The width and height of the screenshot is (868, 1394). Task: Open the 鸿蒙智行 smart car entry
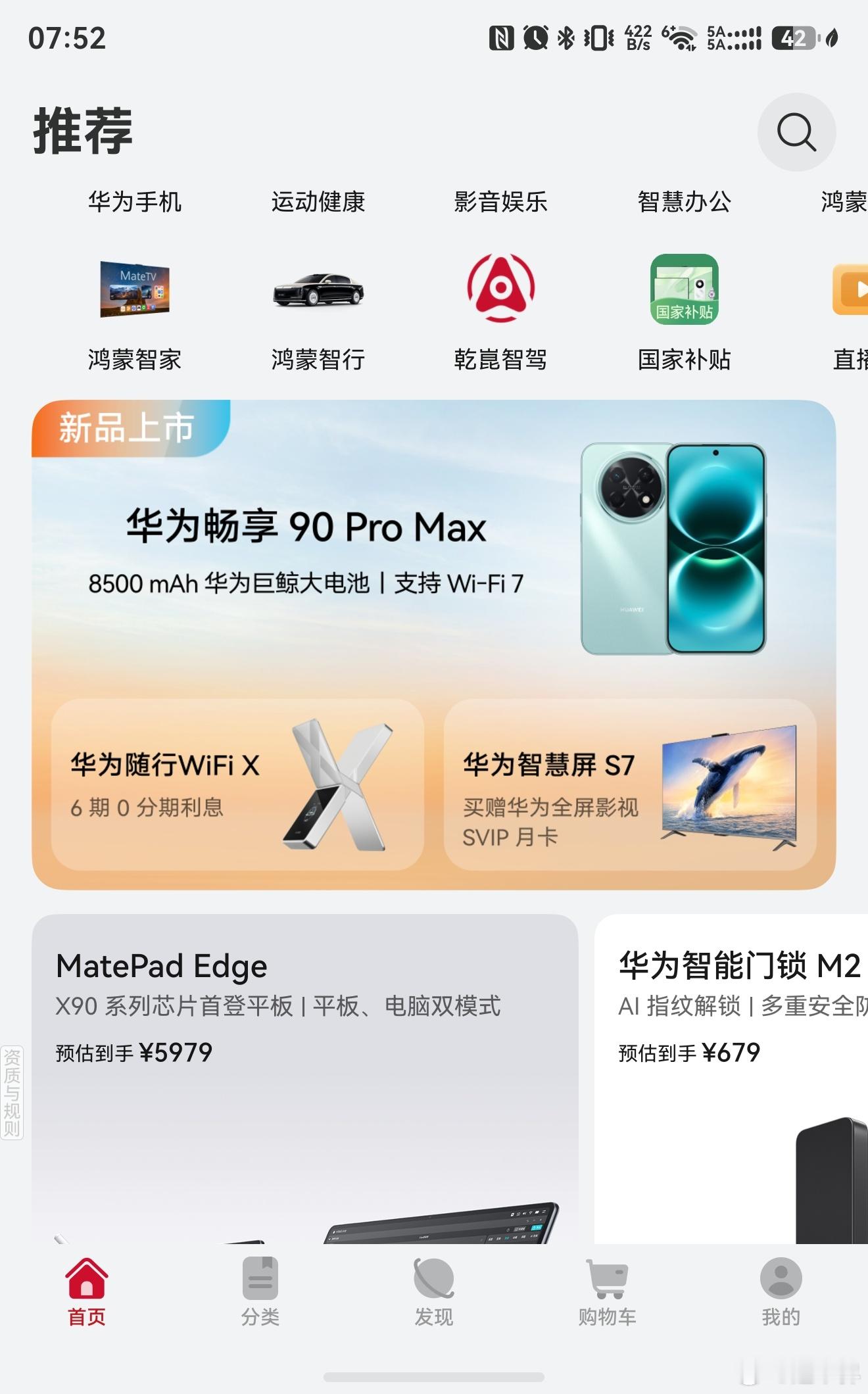pos(318,309)
